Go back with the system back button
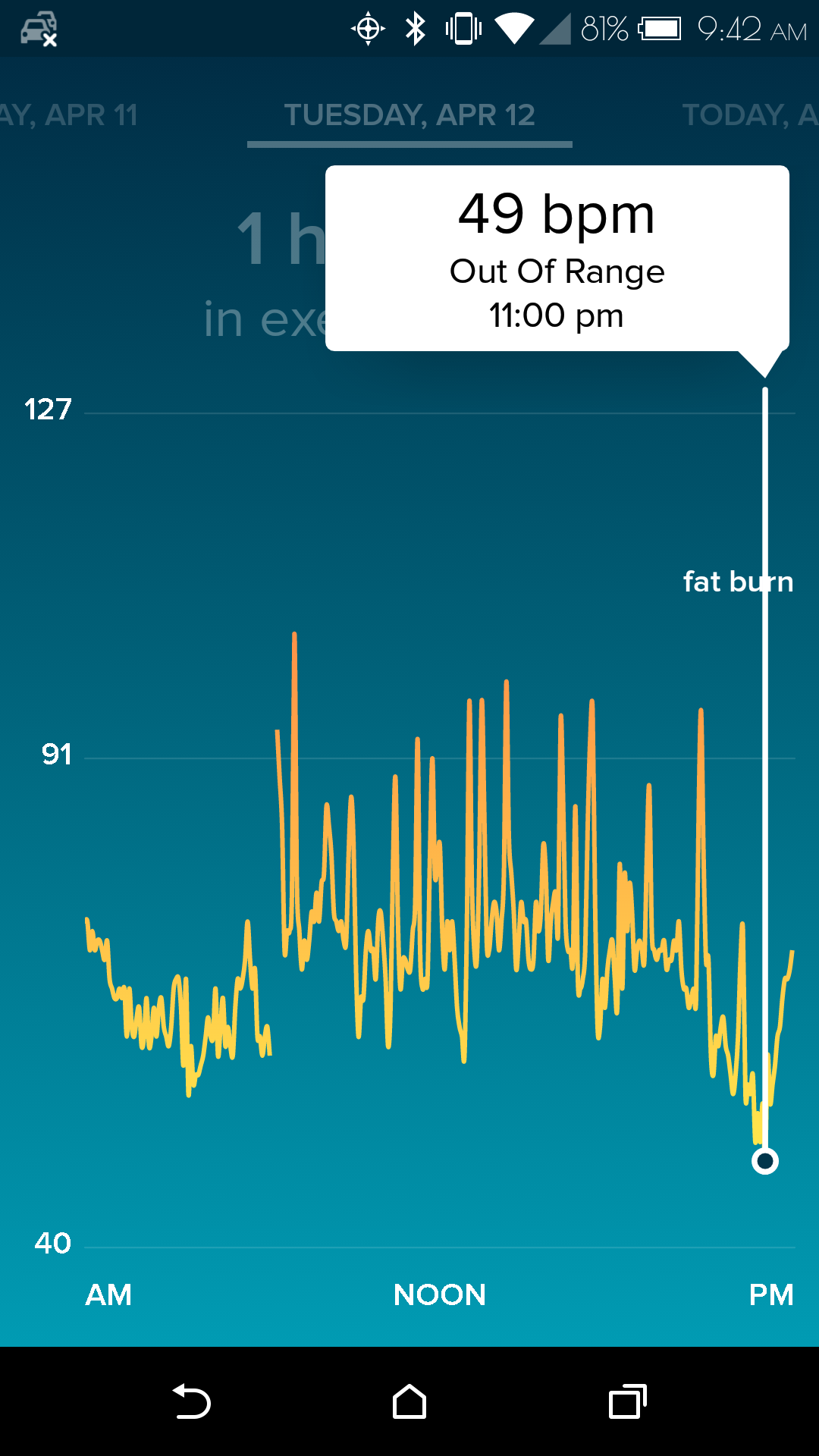Image resolution: width=819 pixels, height=1456 pixels. tap(191, 1401)
